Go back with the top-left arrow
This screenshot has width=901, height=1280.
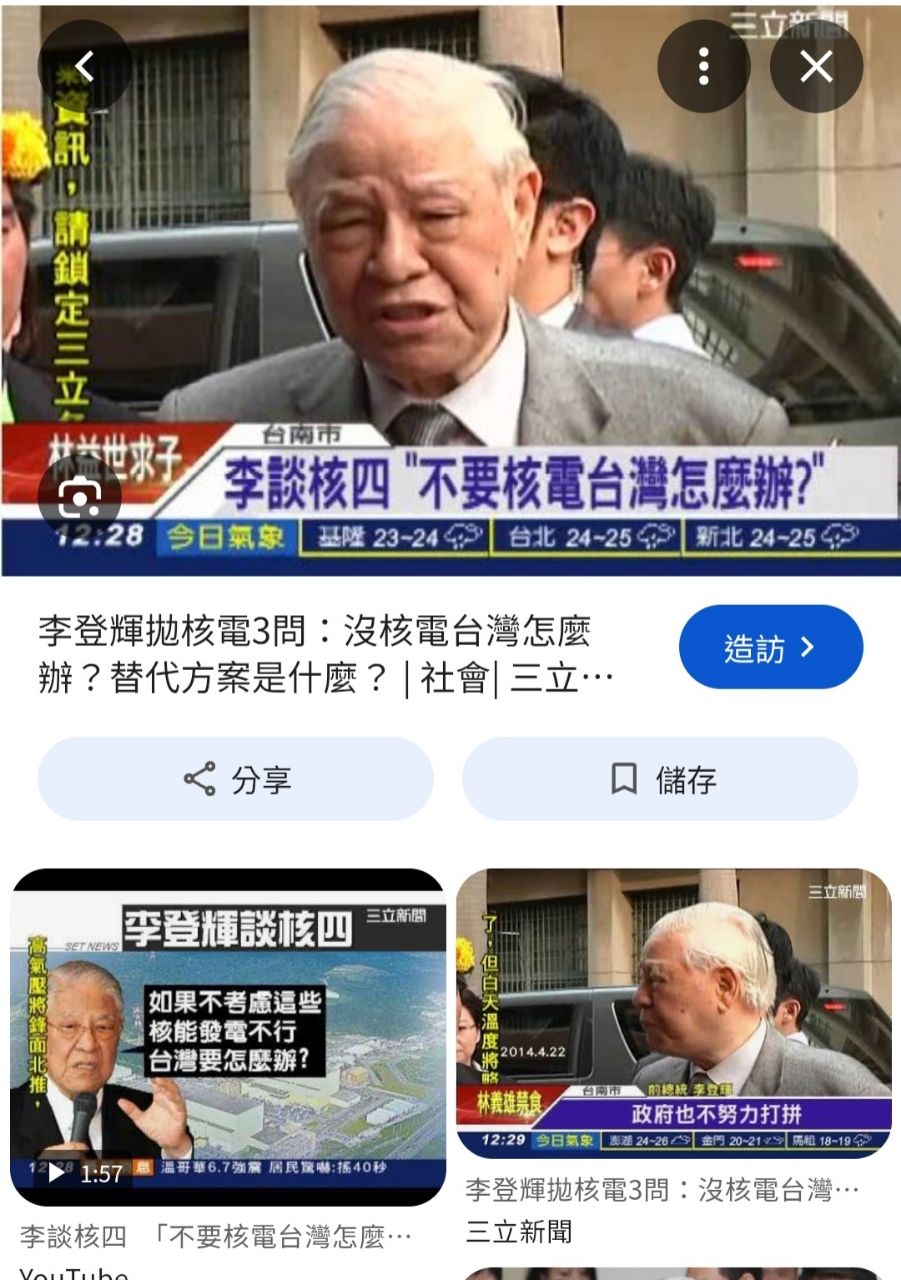pos(85,67)
